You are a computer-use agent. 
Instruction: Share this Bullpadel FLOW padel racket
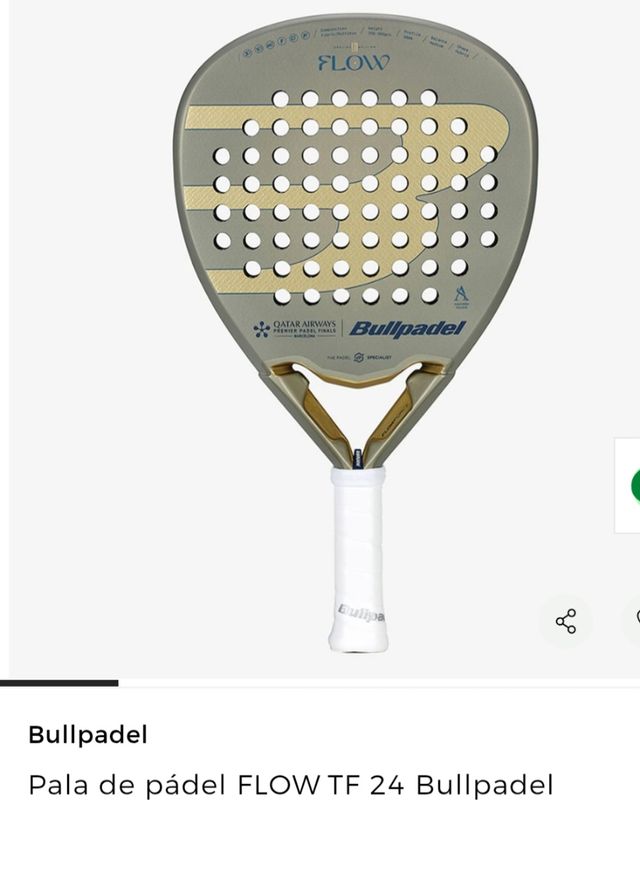coord(566,621)
